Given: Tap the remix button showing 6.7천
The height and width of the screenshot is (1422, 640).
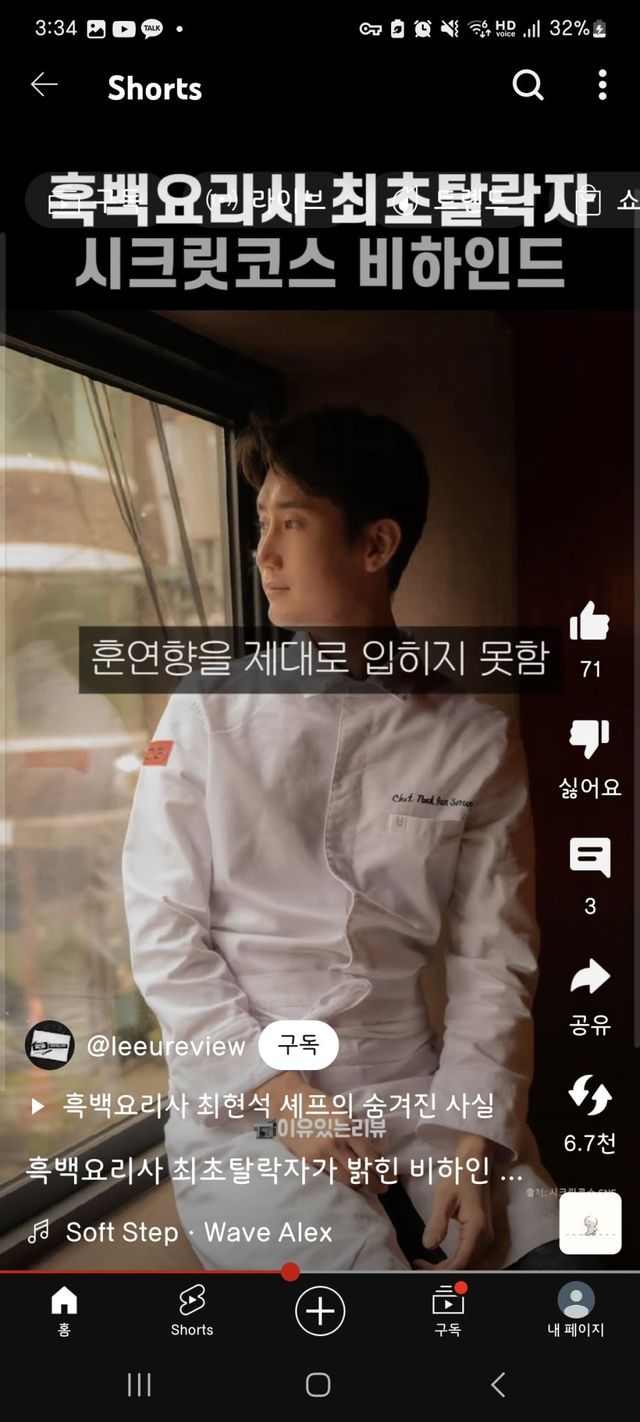Looking at the screenshot, I should [589, 1095].
